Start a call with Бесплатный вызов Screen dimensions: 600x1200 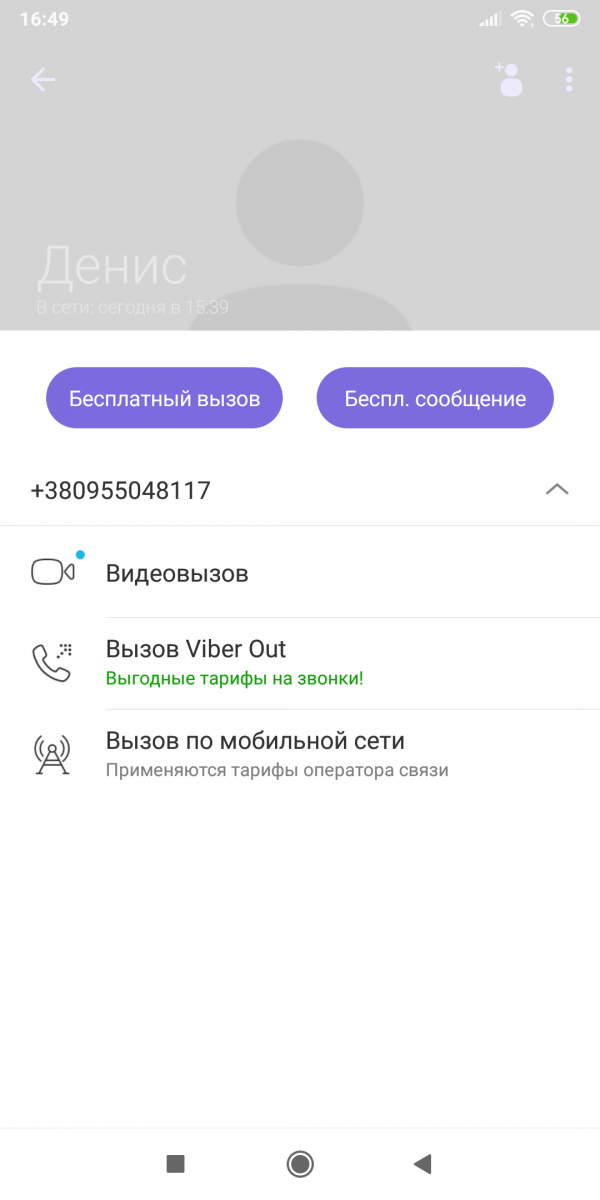point(164,398)
